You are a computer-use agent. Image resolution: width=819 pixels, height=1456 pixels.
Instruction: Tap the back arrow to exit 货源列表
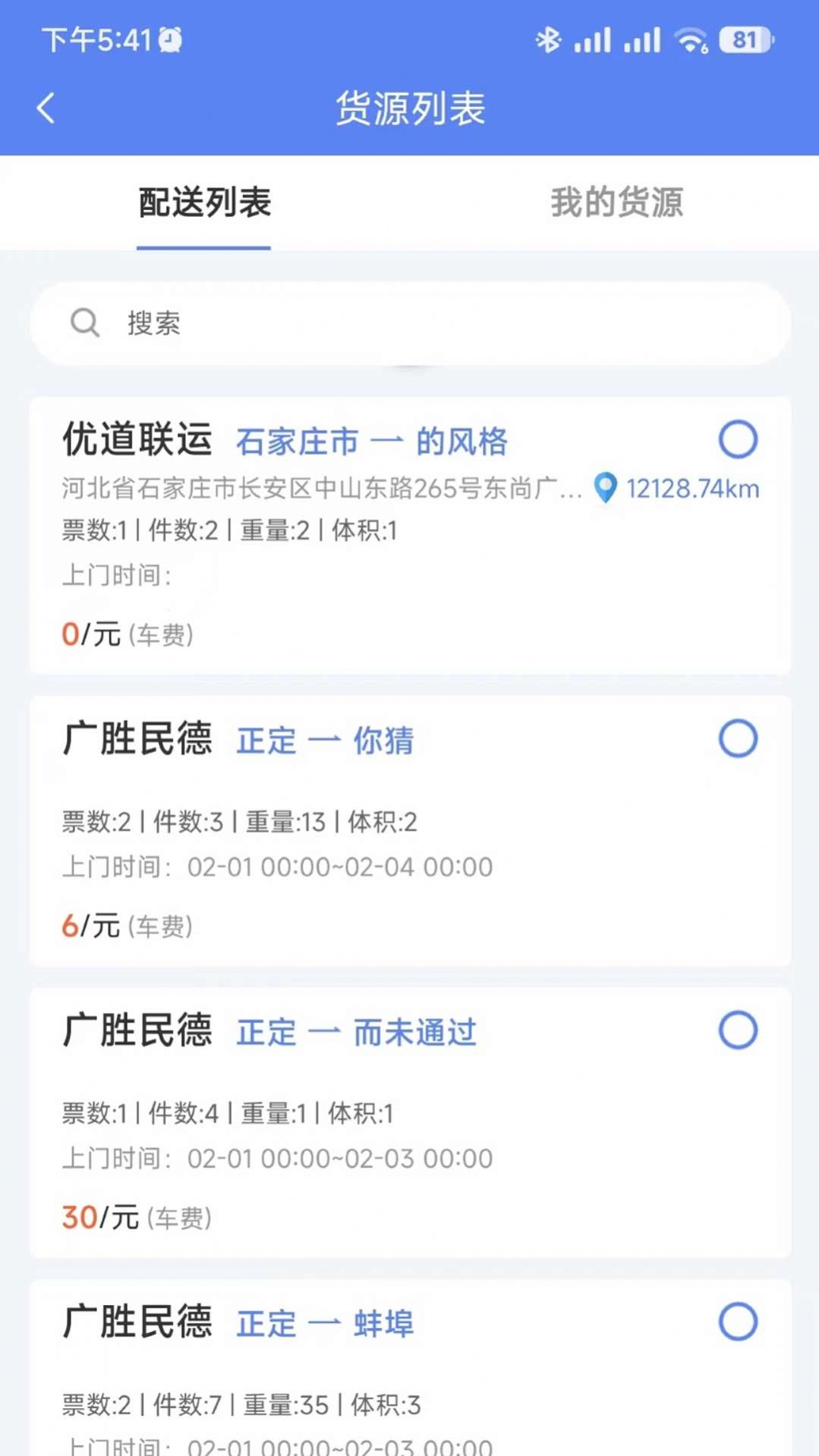[46, 108]
